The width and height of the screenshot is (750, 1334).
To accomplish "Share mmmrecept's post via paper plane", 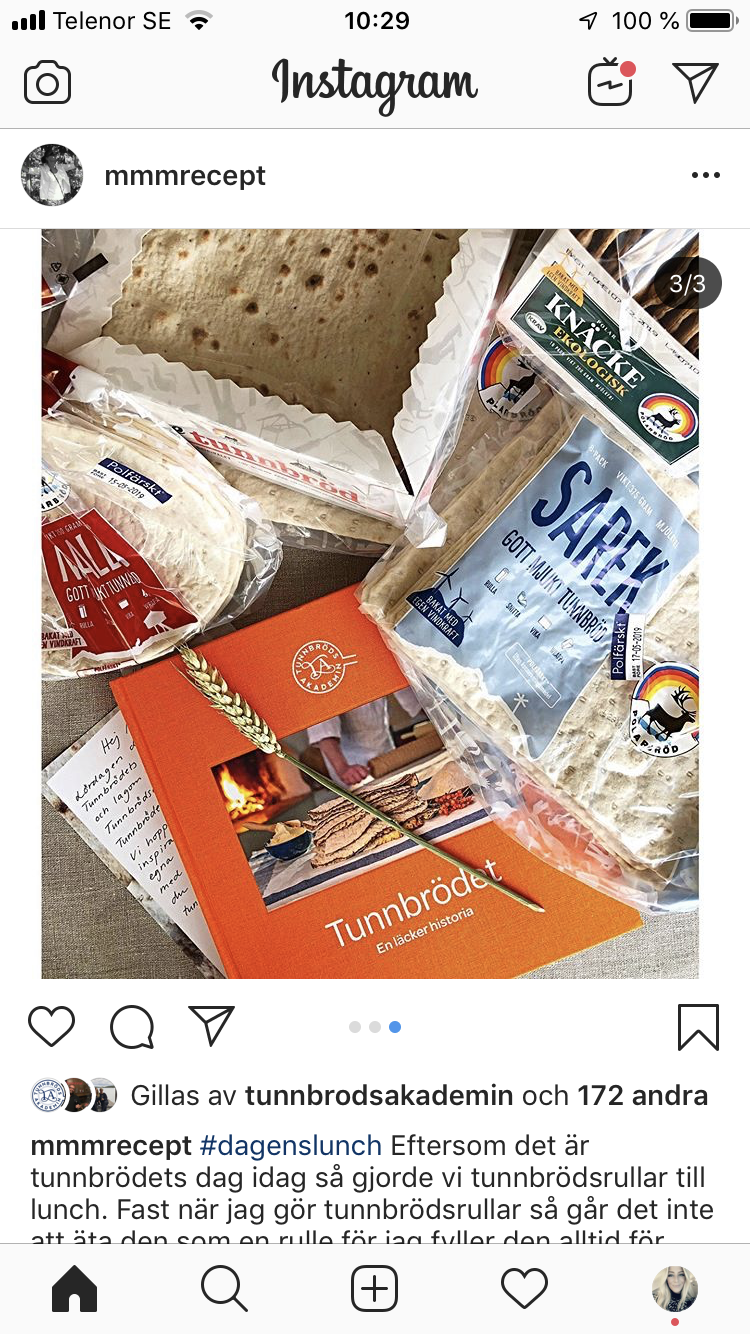I will 211,1027.
